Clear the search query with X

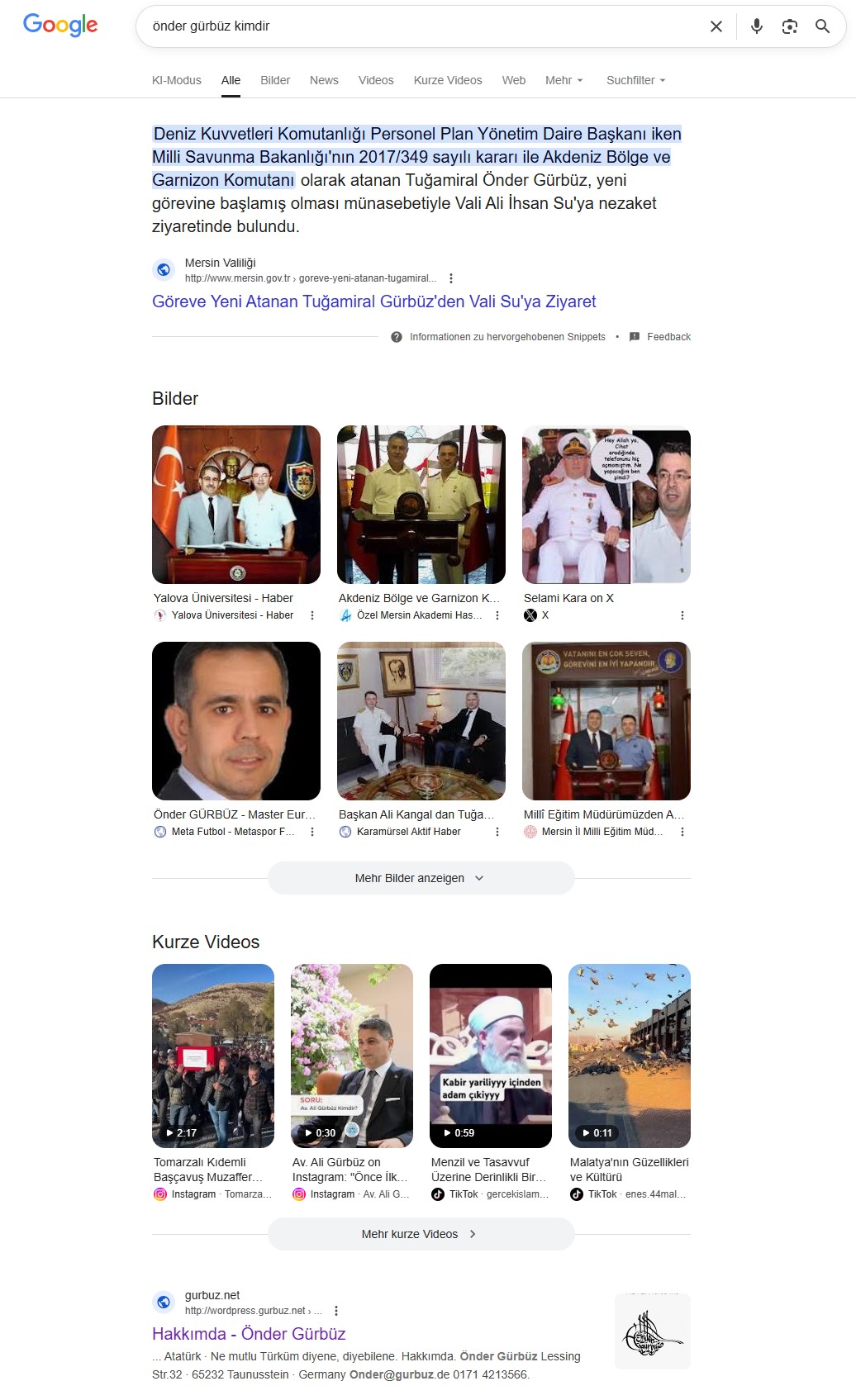coord(716,26)
